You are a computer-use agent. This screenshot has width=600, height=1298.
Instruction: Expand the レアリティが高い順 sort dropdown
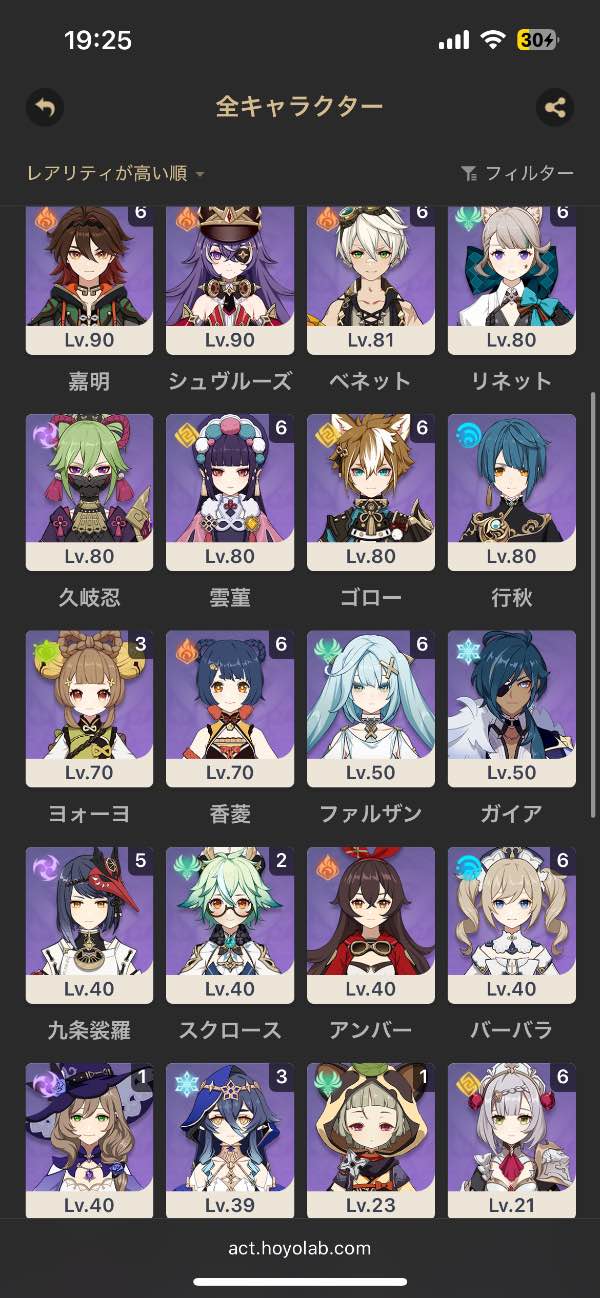[116, 174]
